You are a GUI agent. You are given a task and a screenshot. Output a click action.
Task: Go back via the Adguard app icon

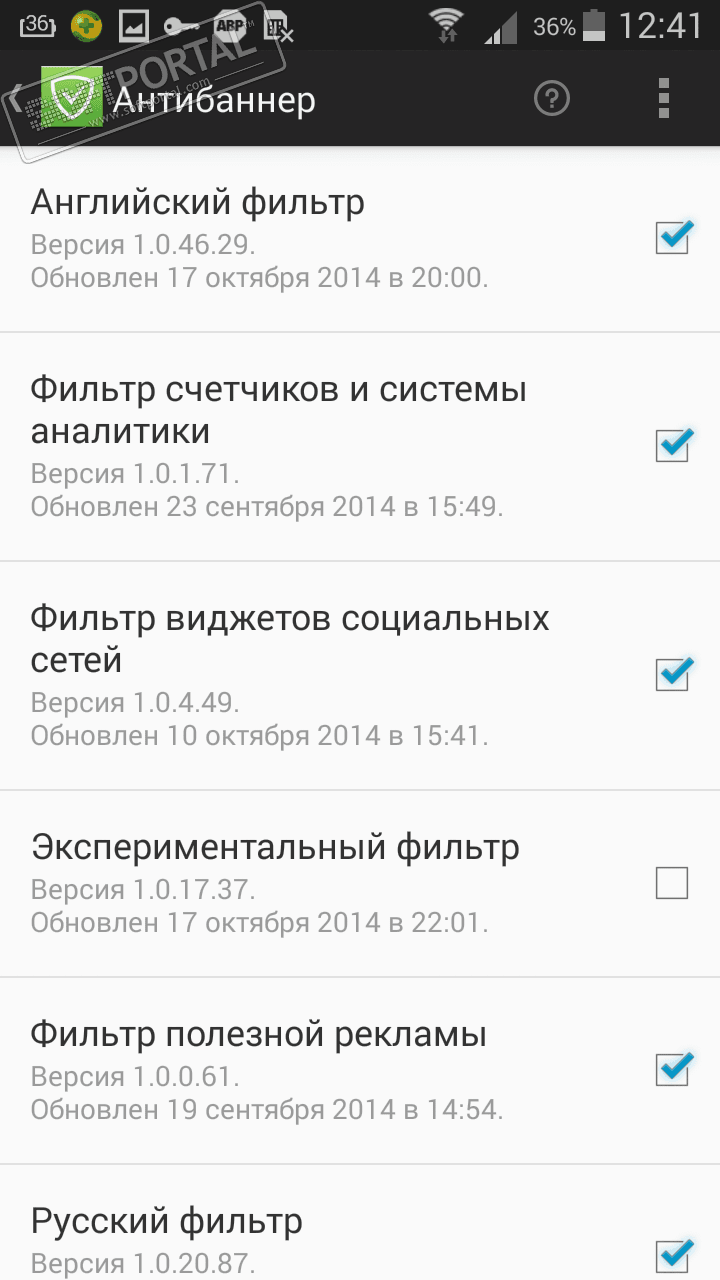70,98
